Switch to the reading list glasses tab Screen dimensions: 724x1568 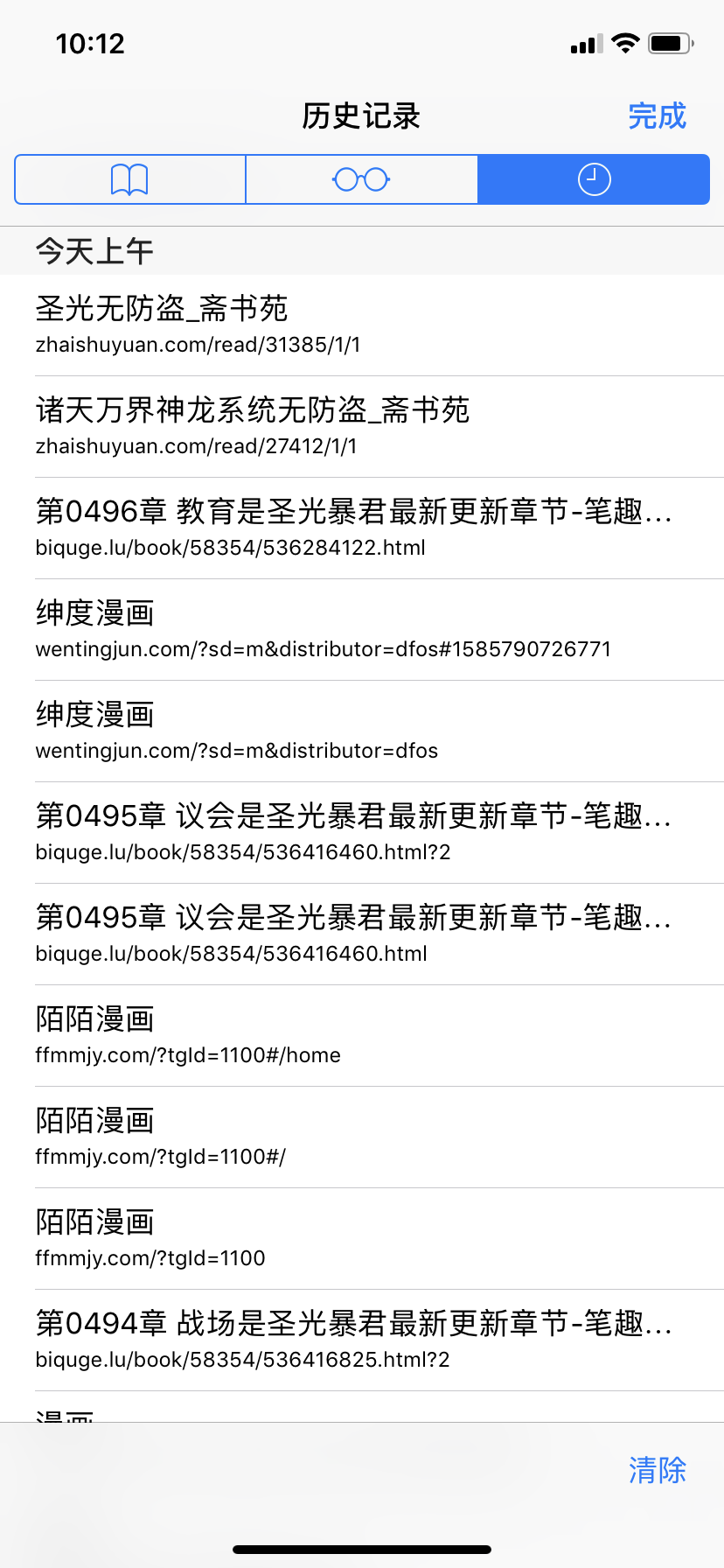click(x=361, y=179)
